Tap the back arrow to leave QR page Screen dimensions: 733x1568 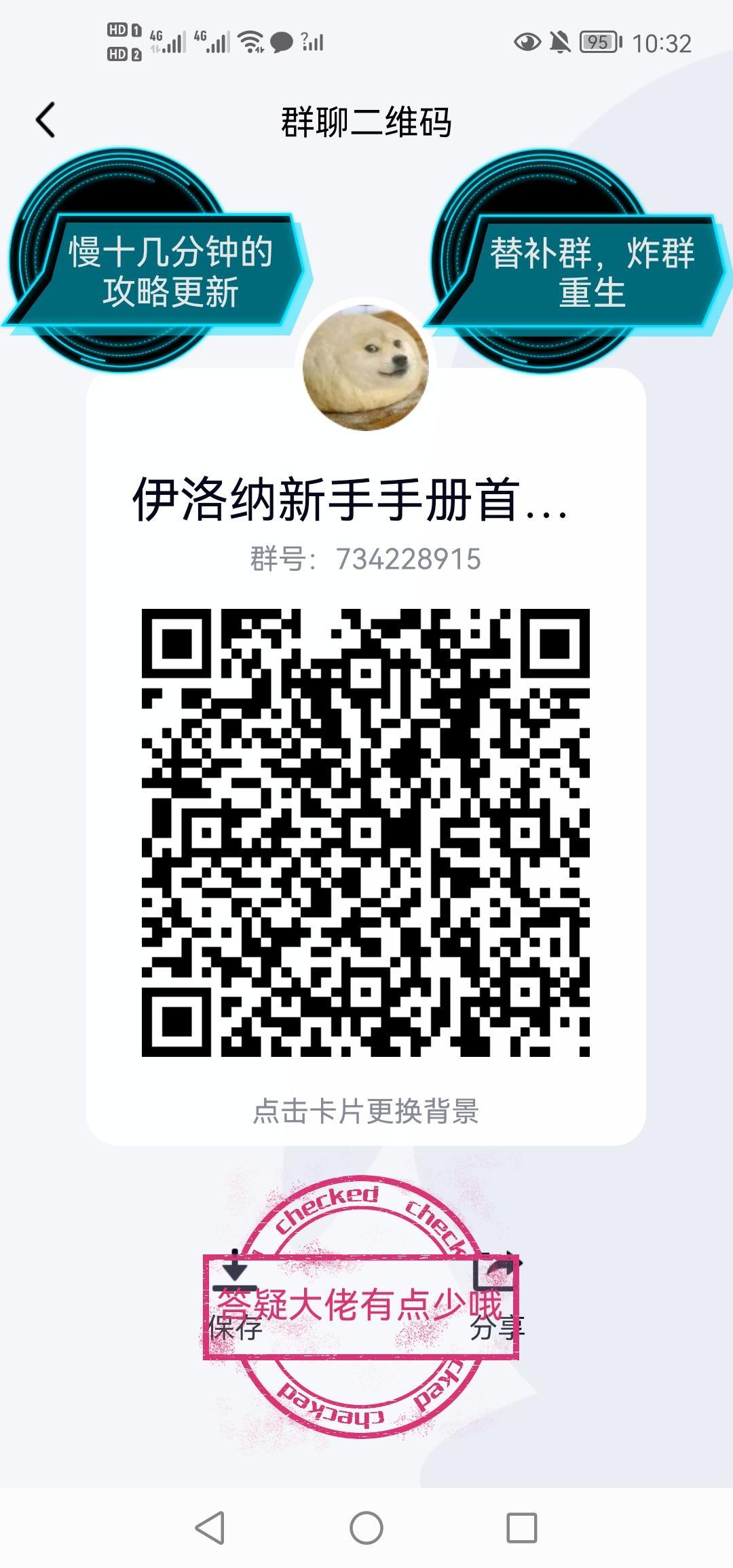[x=46, y=119]
